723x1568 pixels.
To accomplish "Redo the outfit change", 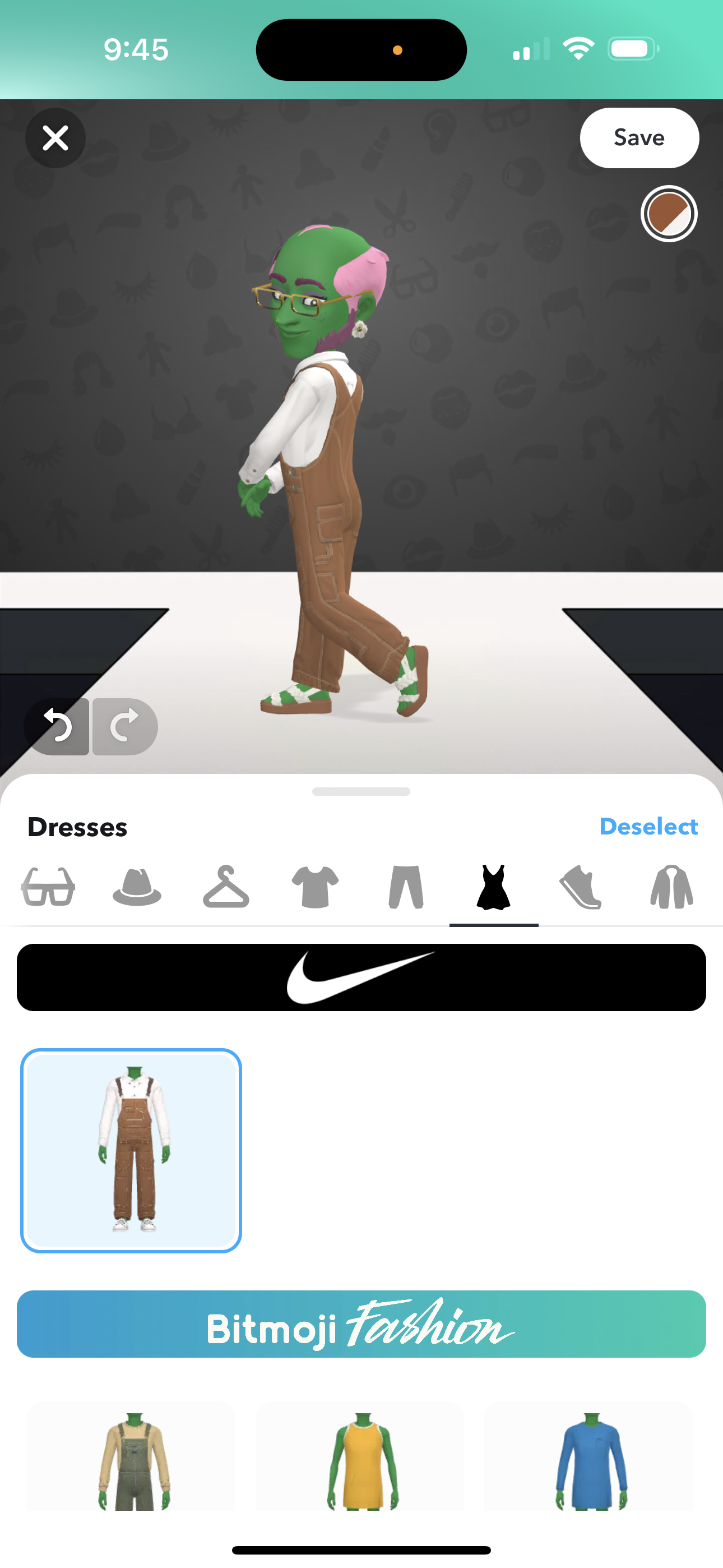I will (x=125, y=726).
